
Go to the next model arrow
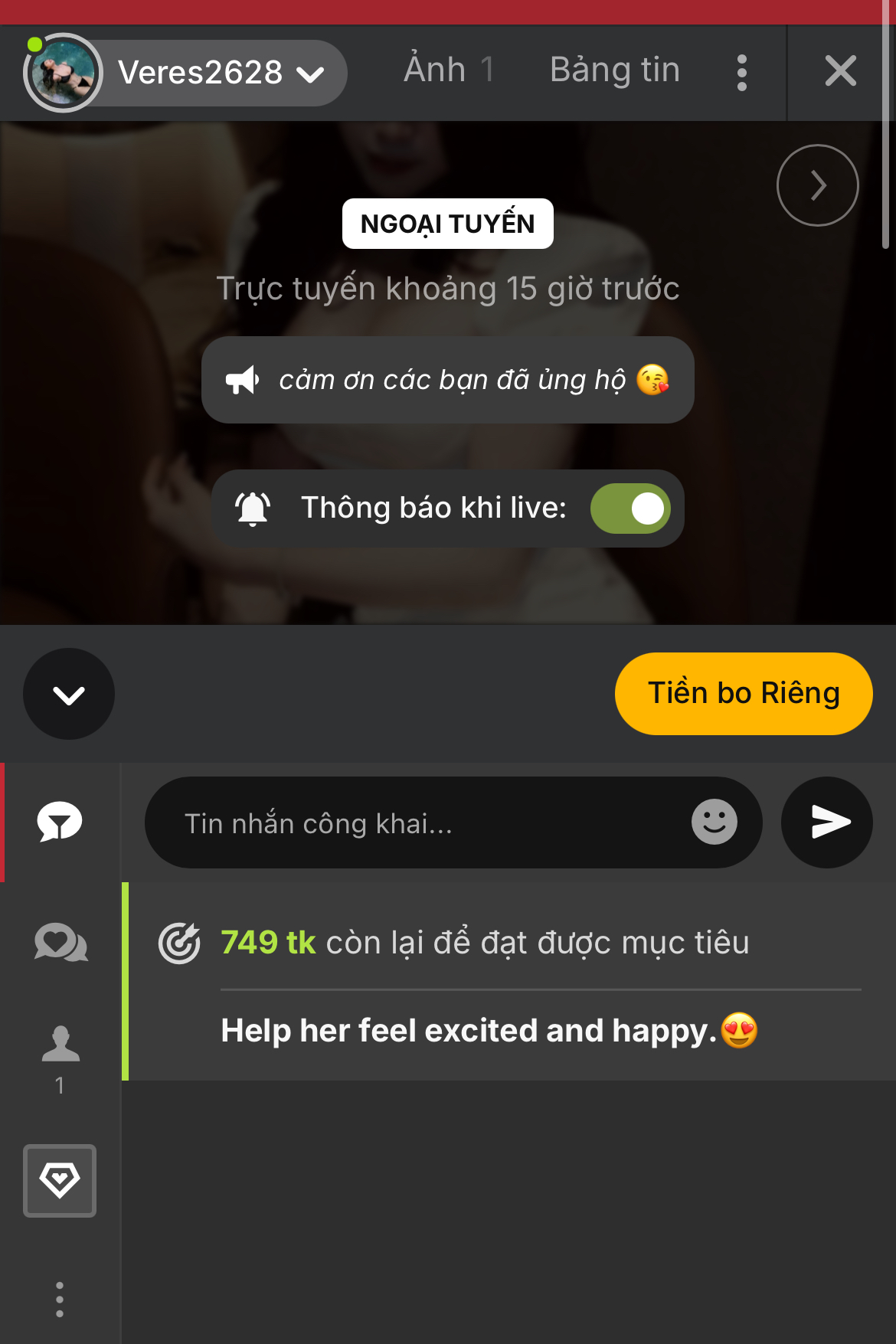tap(817, 185)
